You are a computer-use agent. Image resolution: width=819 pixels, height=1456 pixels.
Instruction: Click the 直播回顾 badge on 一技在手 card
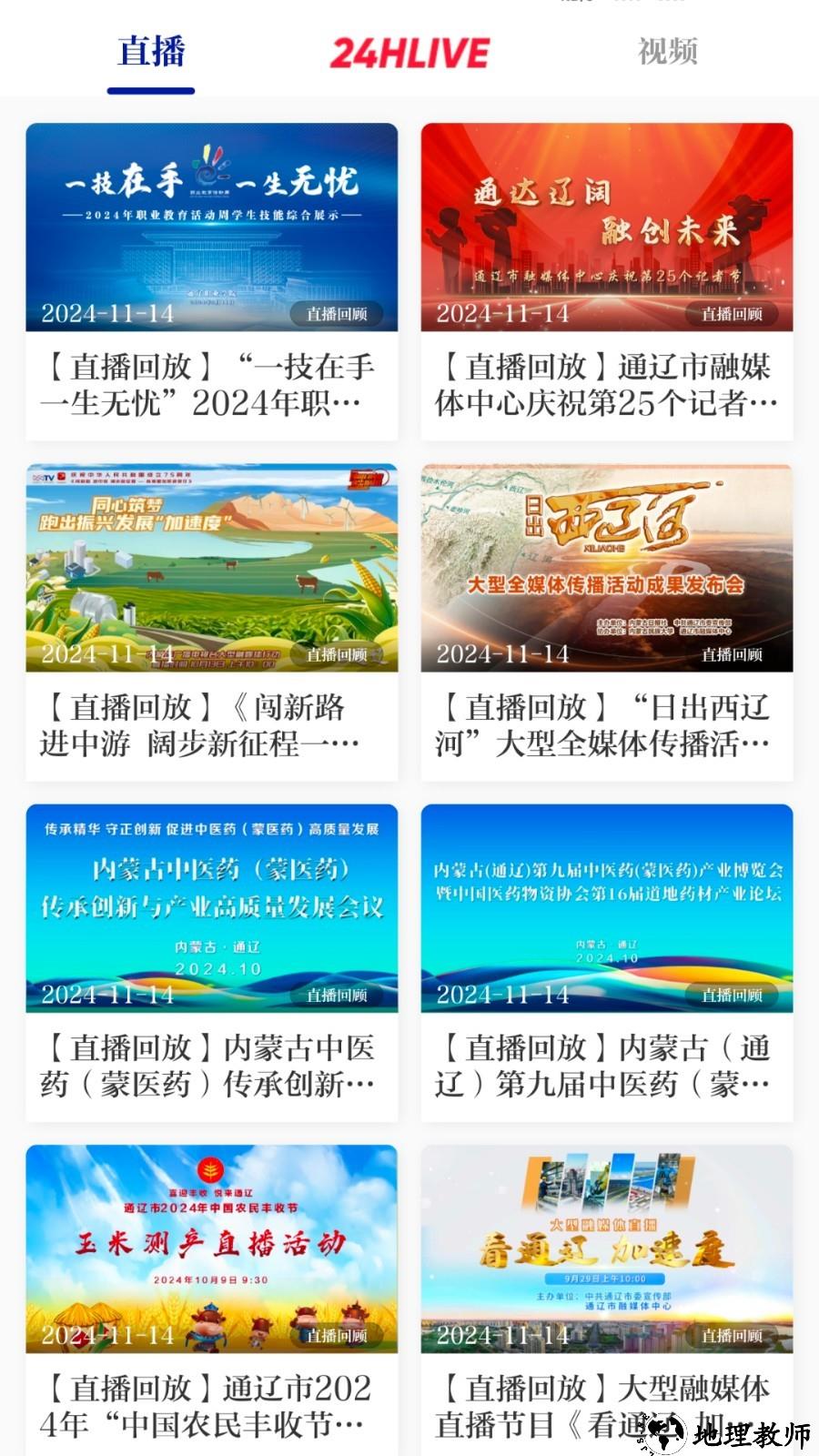point(339,313)
